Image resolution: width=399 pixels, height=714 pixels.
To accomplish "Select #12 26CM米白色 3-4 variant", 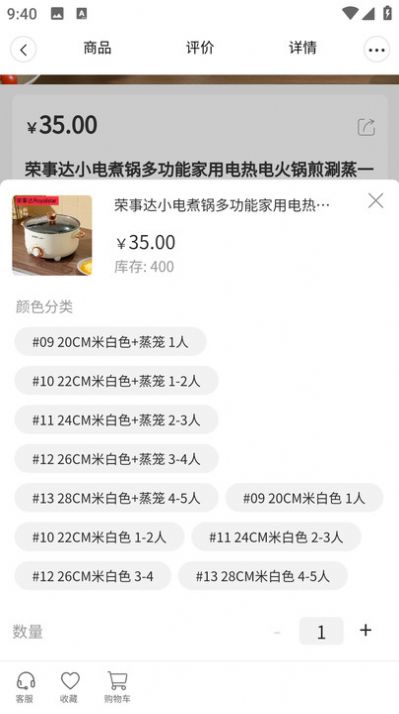I will pos(93,576).
